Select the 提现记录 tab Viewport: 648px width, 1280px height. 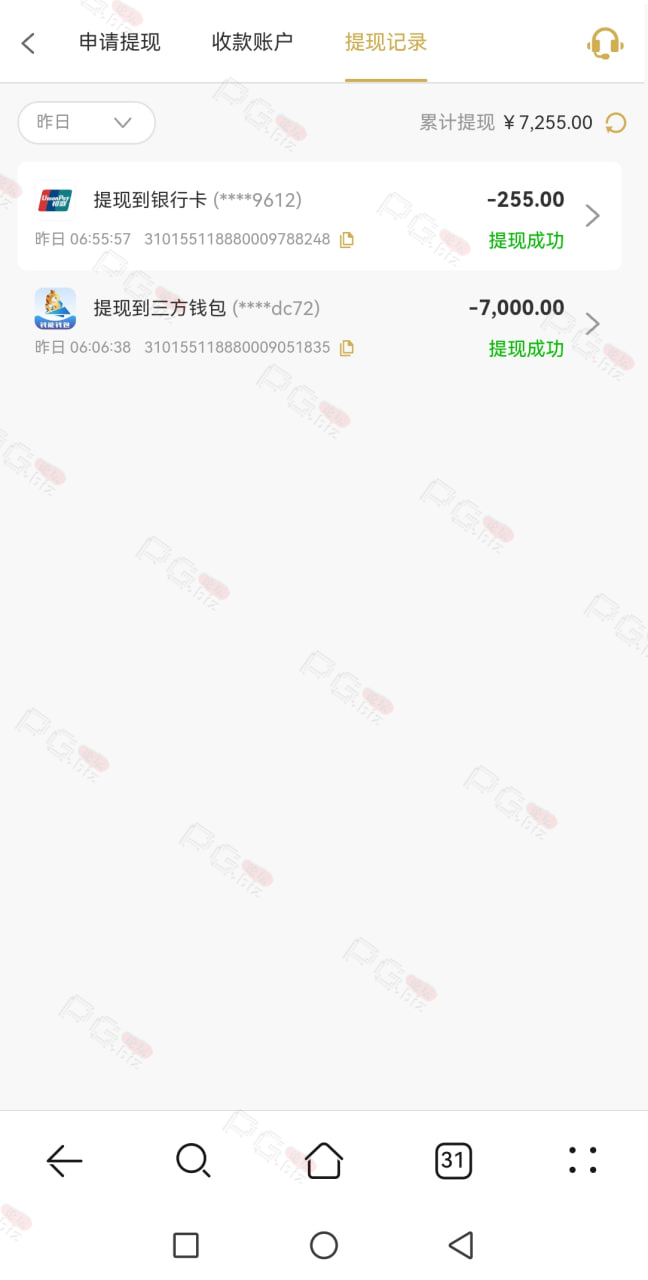[386, 42]
